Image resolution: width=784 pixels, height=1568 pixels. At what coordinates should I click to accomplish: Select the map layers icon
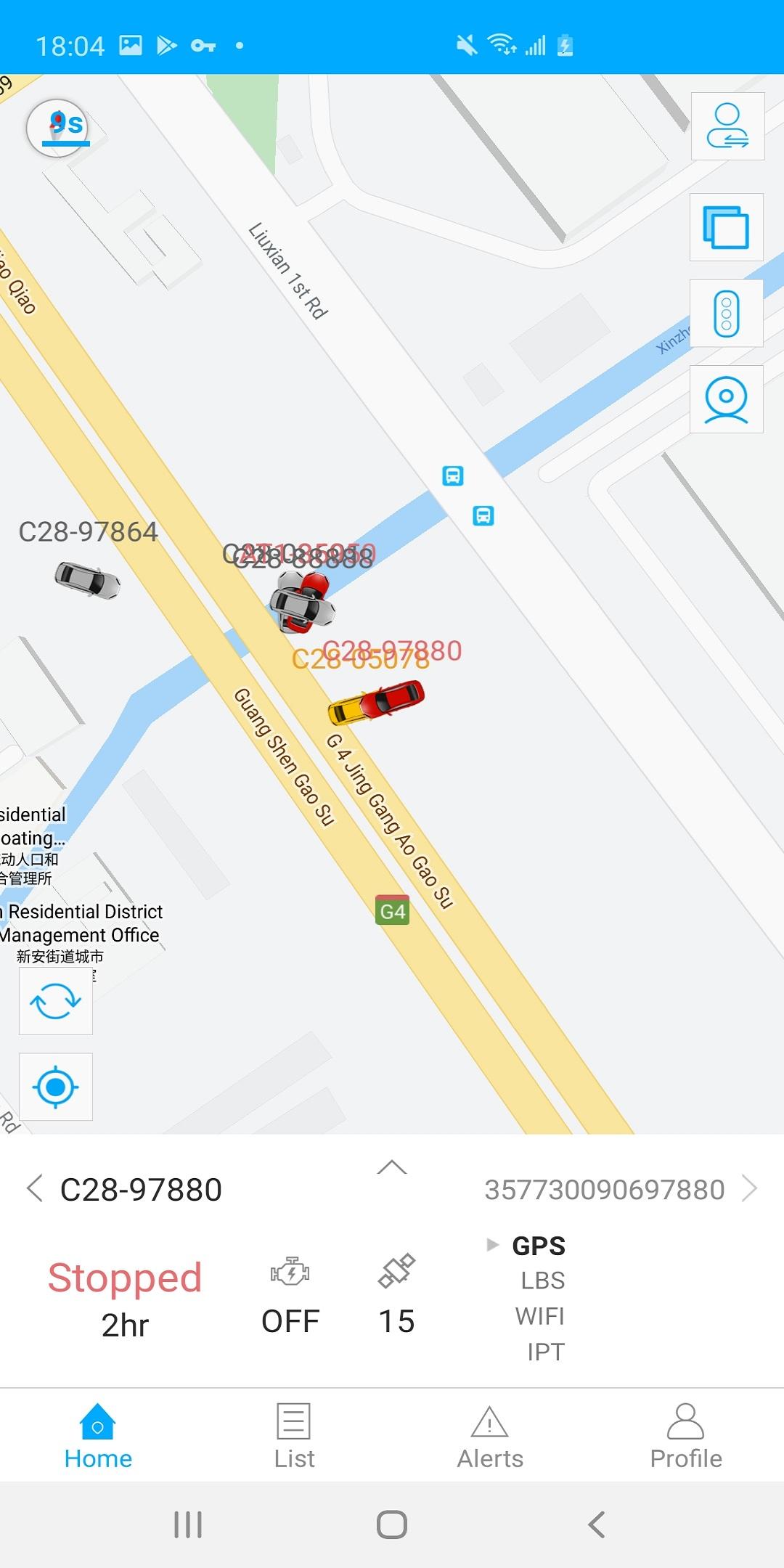click(x=726, y=226)
